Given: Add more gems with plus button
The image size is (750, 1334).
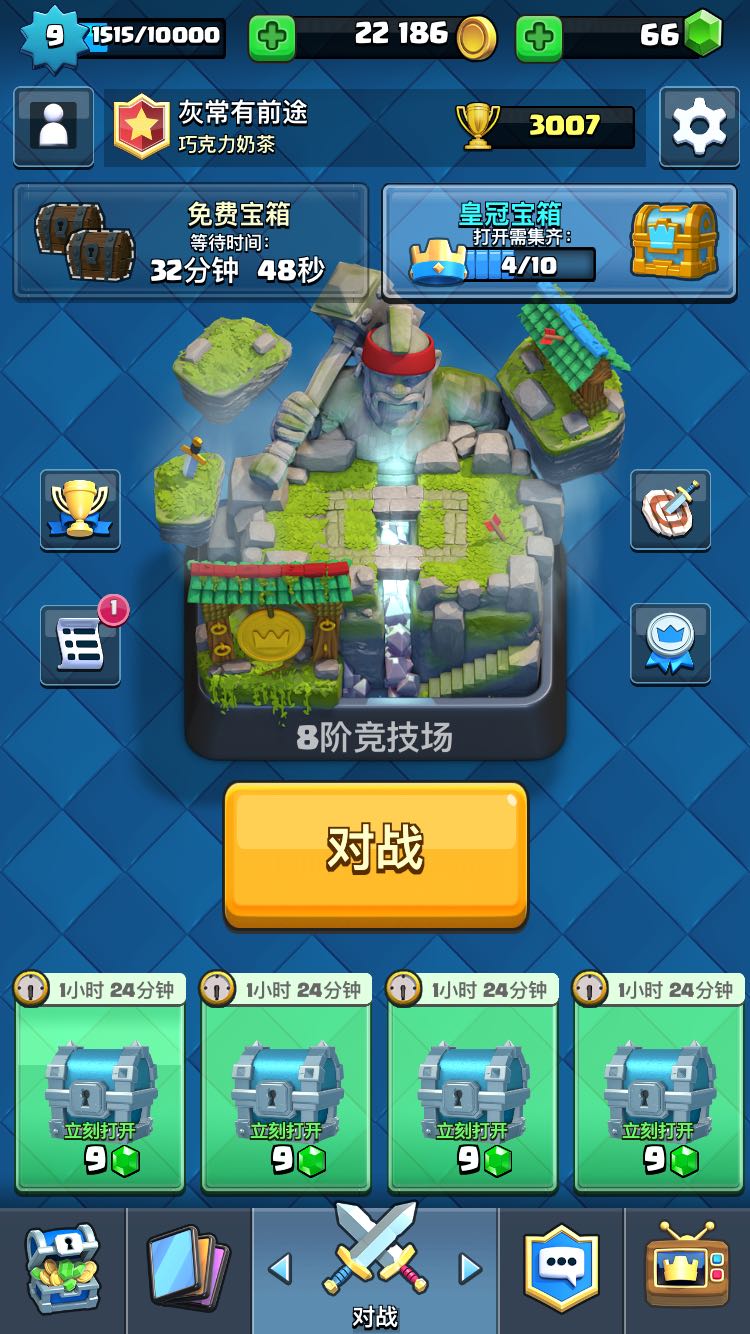Looking at the screenshot, I should tap(538, 39).
